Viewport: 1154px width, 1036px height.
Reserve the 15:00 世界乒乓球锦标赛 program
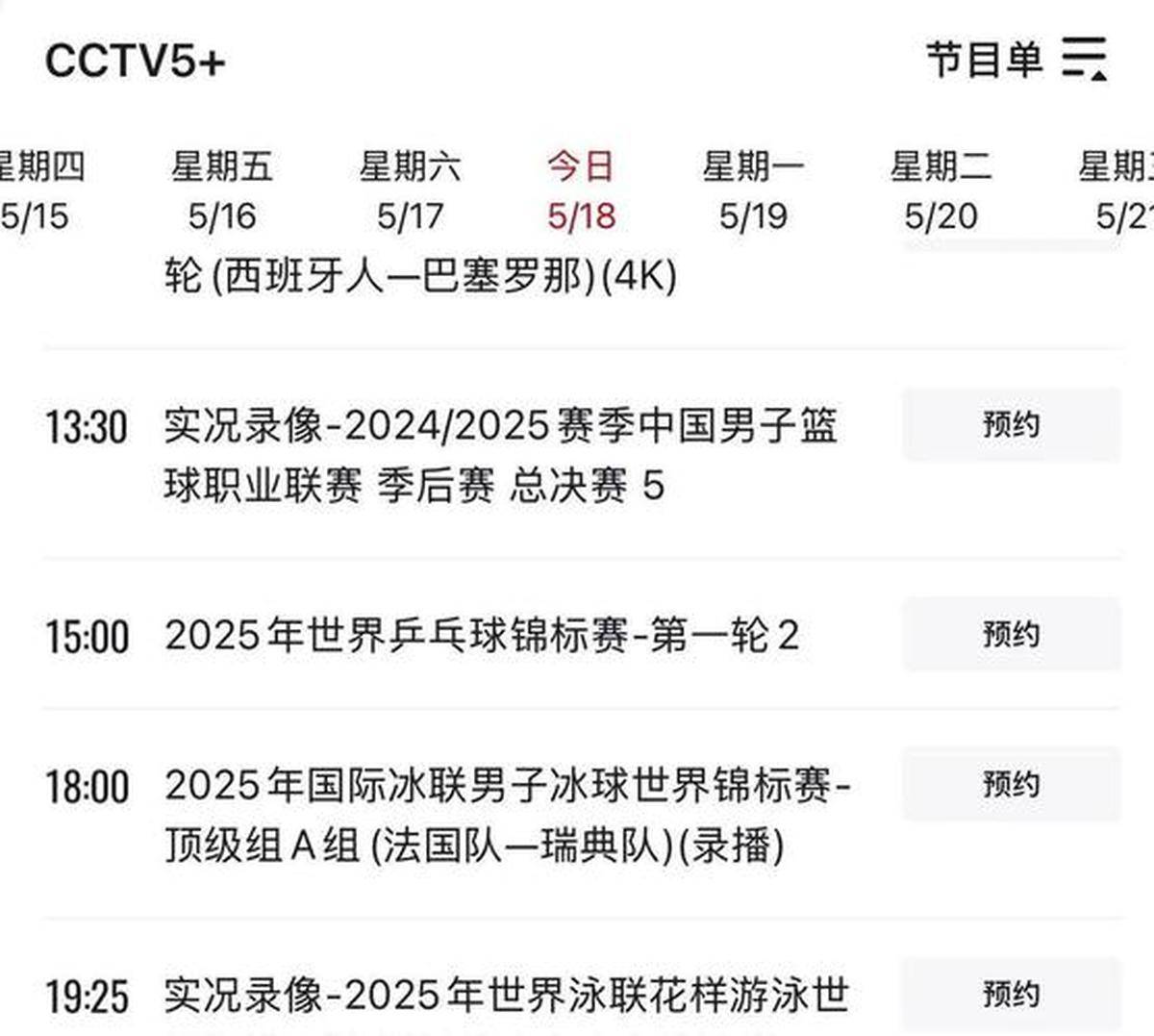[1011, 634]
